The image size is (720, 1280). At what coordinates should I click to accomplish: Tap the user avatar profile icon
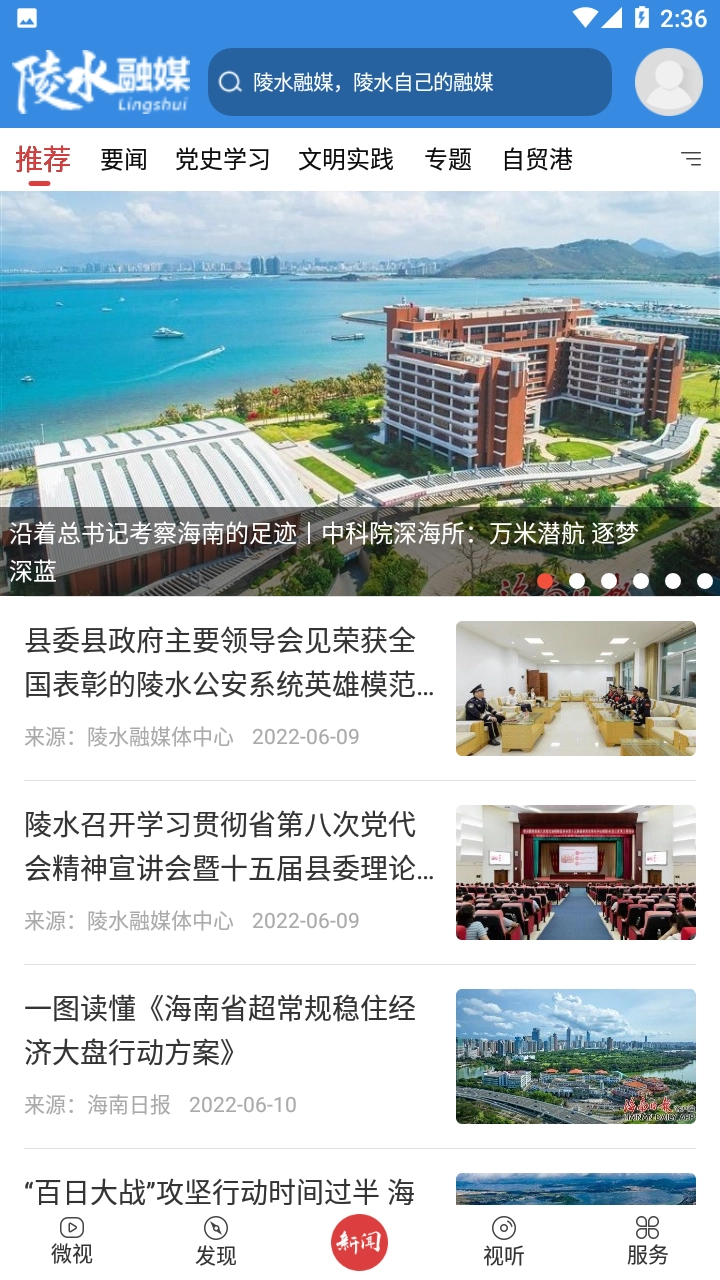668,82
